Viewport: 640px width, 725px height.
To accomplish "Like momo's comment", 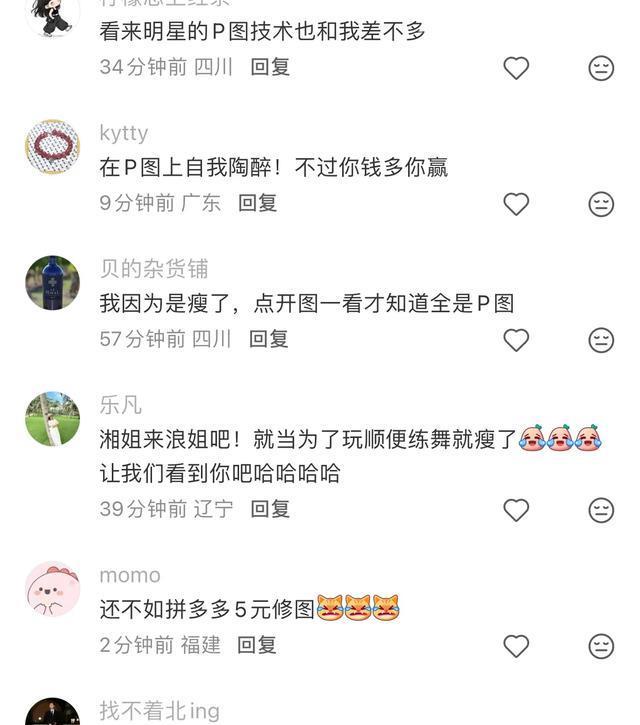I will 515,646.
